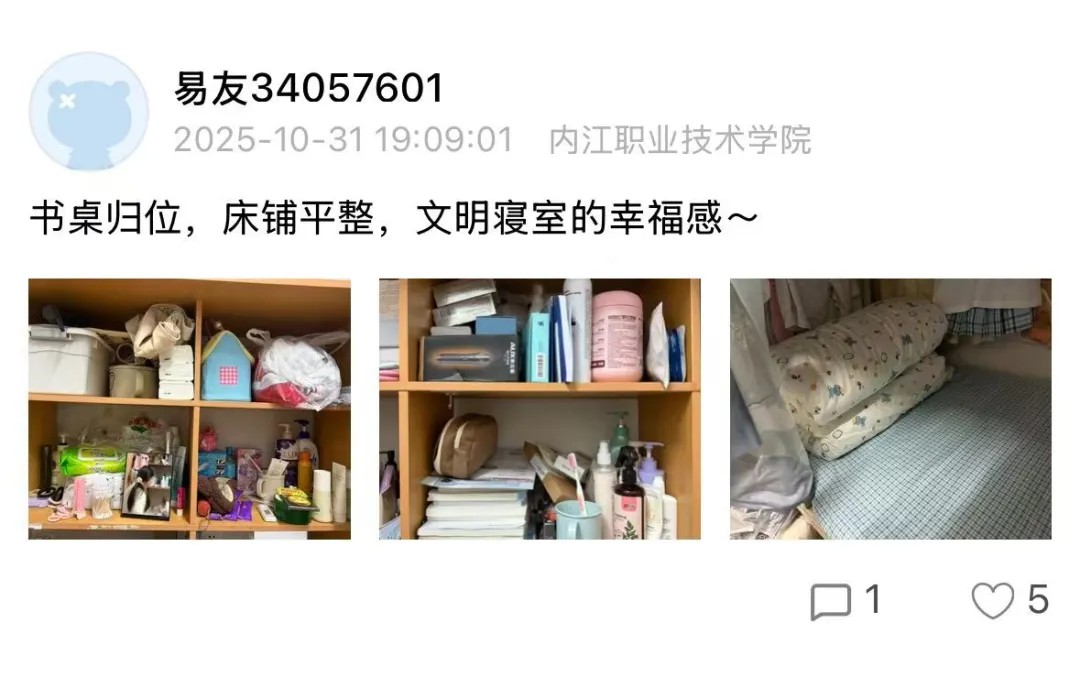The height and width of the screenshot is (677, 1080).
Task: Open the profile via username 易友34057601
Action: click(308, 89)
